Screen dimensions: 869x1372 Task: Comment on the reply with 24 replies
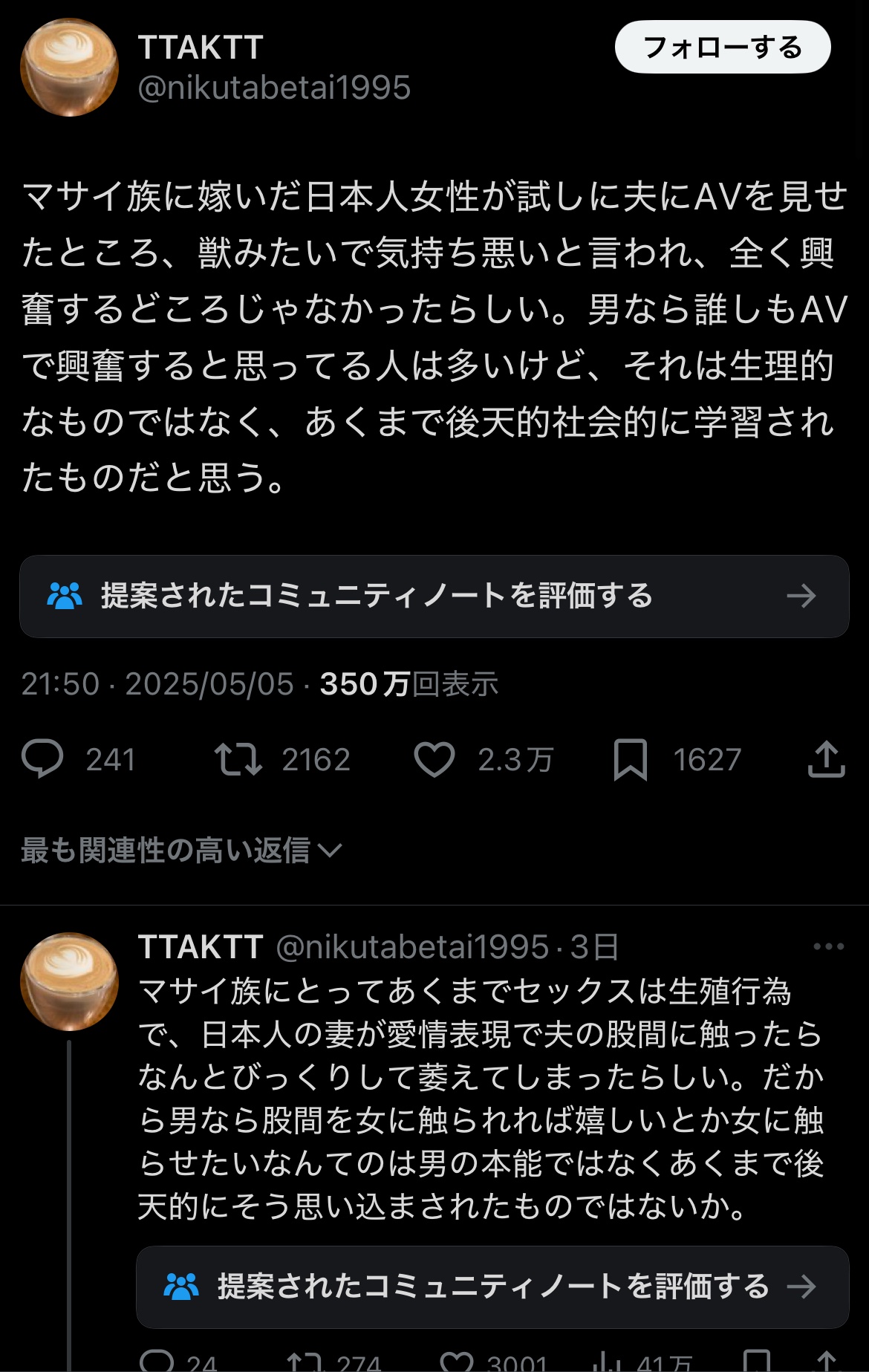[x=157, y=1361]
